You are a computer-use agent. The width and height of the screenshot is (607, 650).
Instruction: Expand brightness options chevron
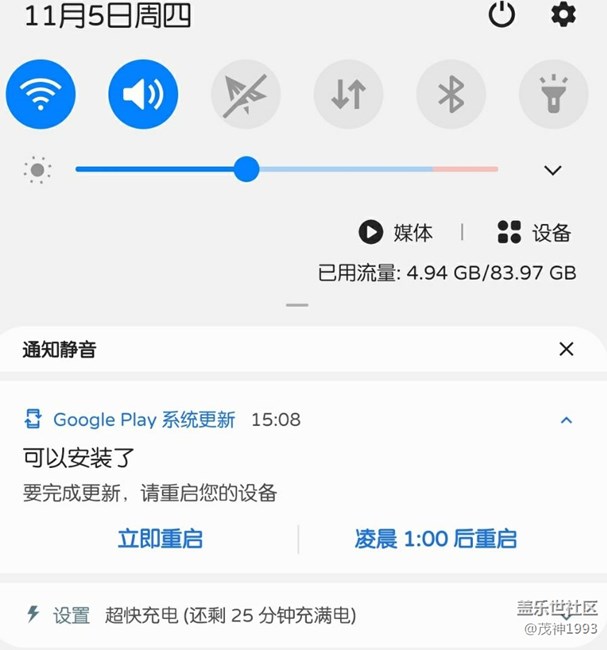[553, 170]
